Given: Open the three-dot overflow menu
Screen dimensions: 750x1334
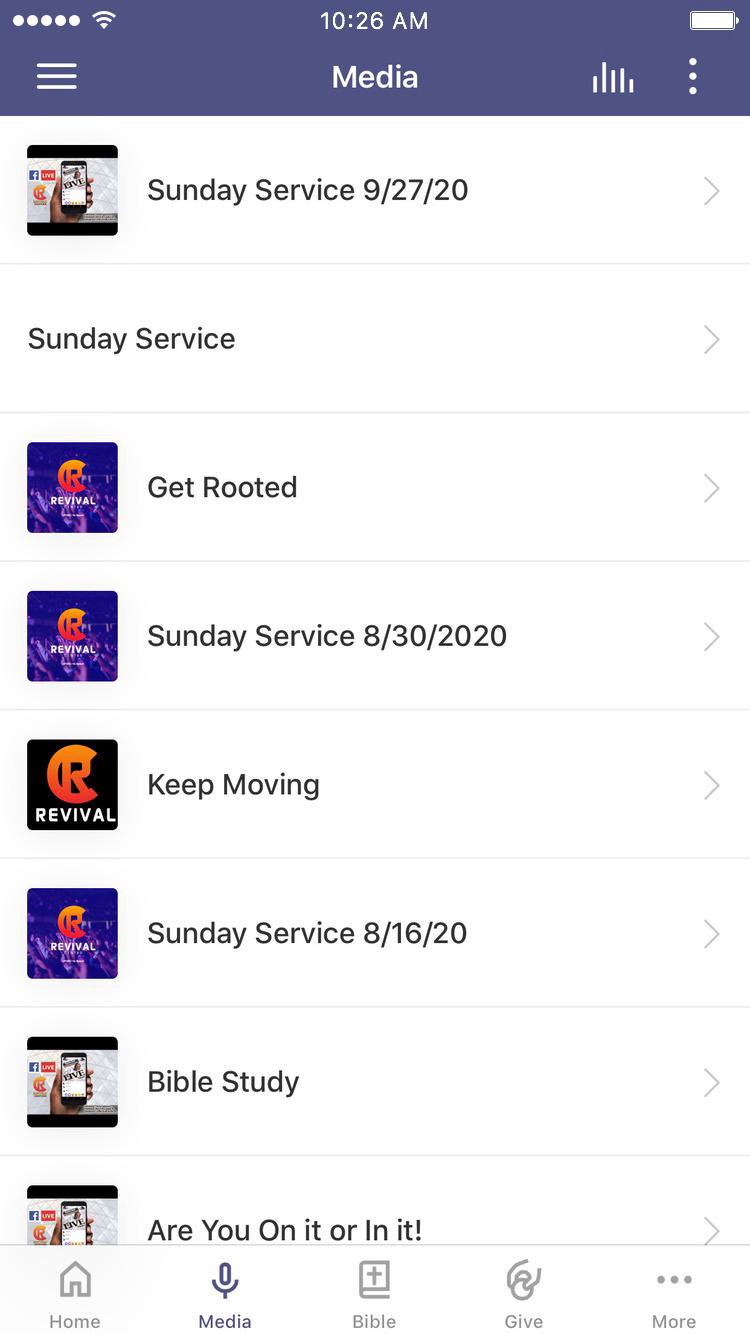Looking at the screenshot, I should pos(692,77).
